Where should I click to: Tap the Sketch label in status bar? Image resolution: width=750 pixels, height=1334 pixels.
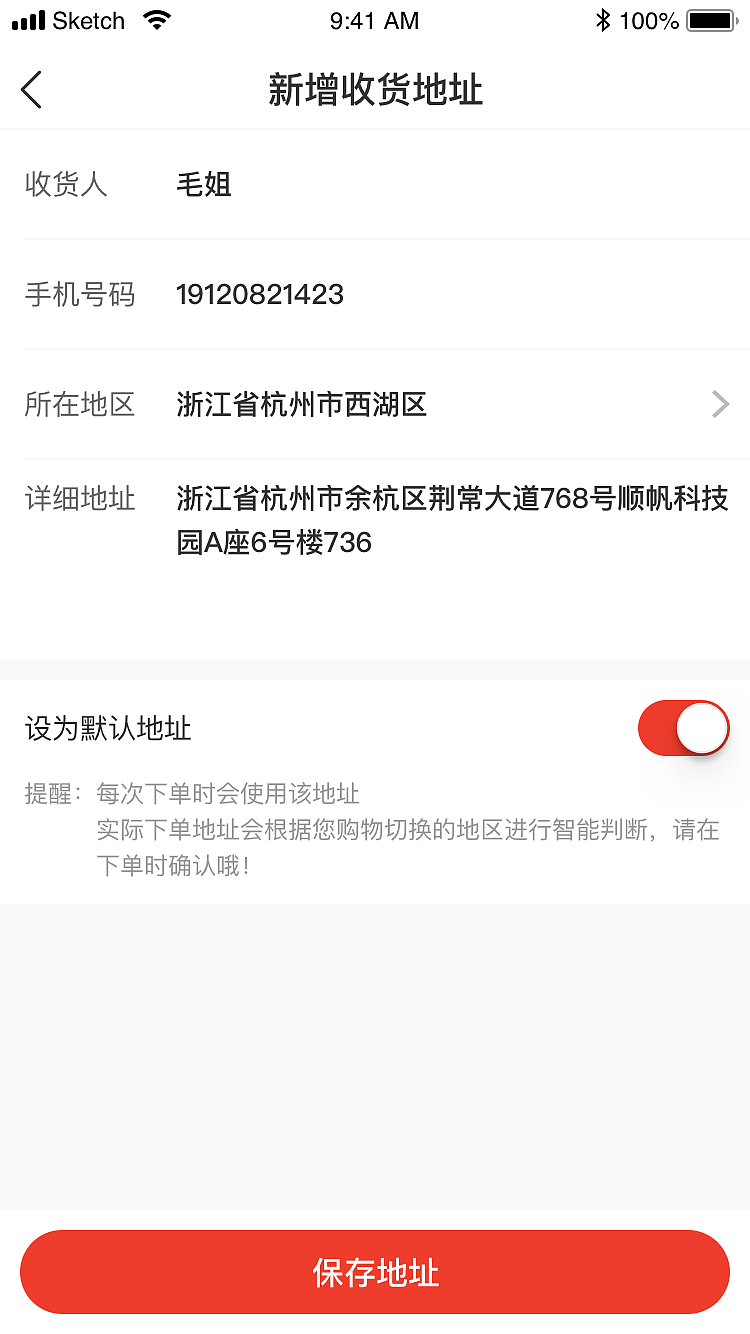90,20
